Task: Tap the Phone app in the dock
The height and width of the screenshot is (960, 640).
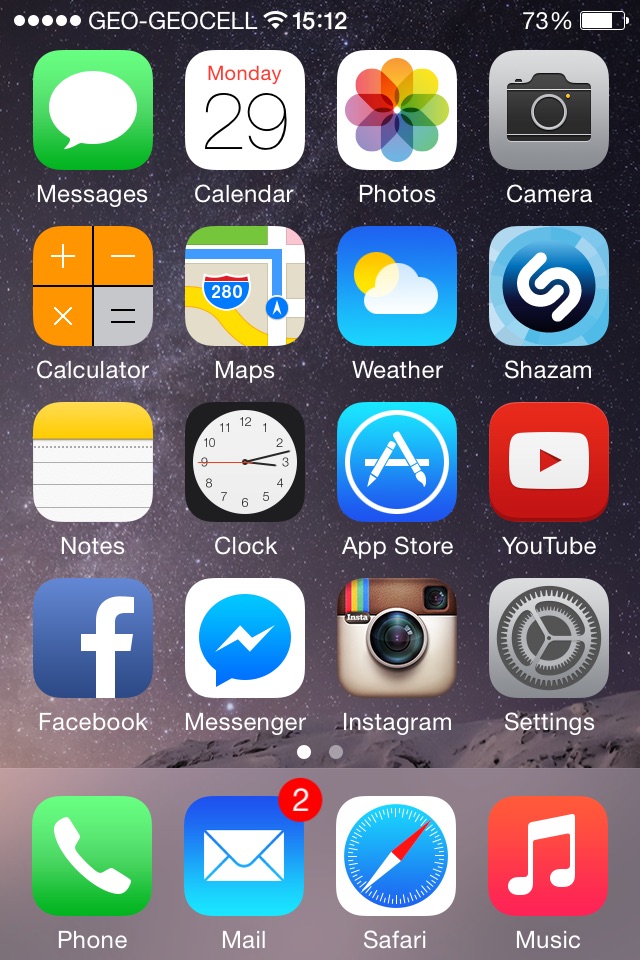Action: [92, 856]
